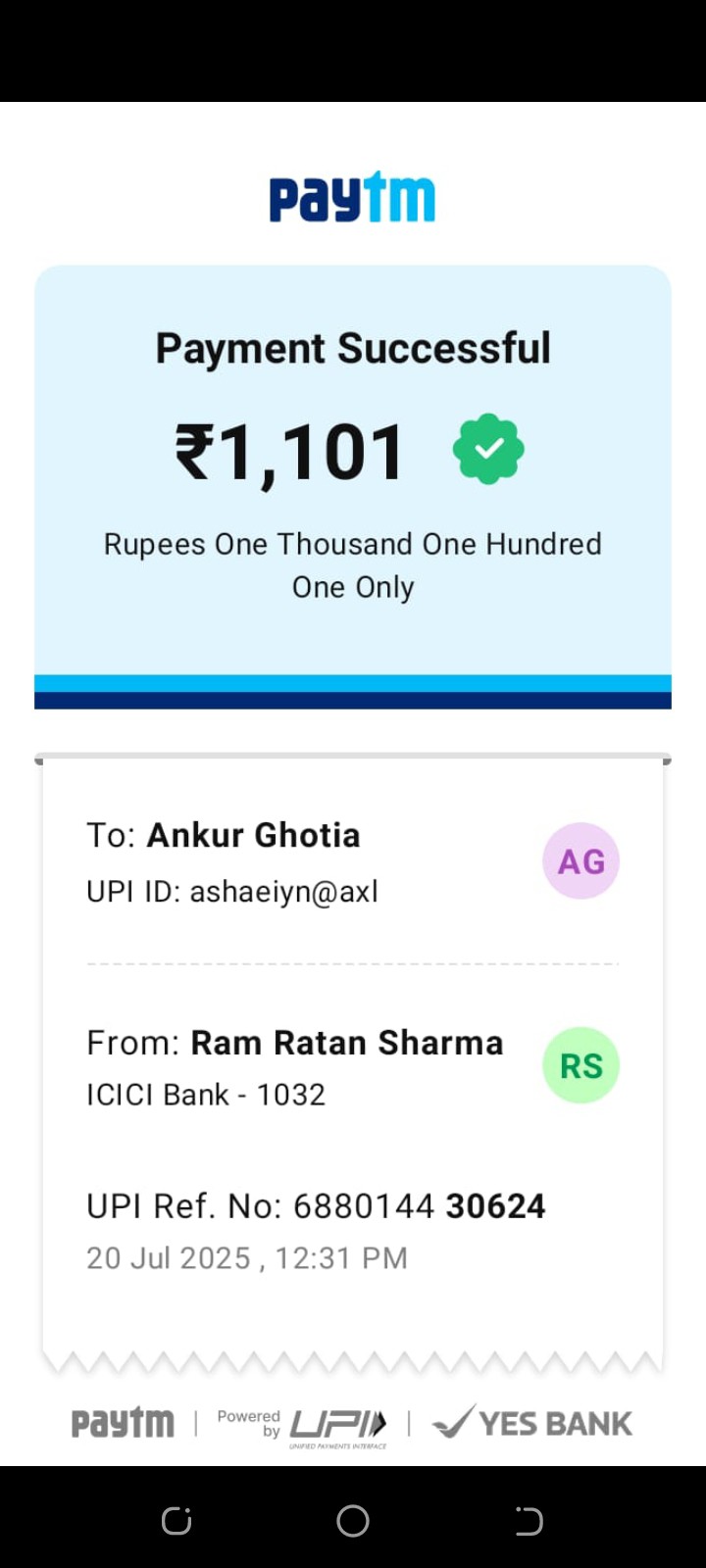Viewport: 706px width, 1568px height.
Task: Open the recent apps view
Action: click(176, 1521)
